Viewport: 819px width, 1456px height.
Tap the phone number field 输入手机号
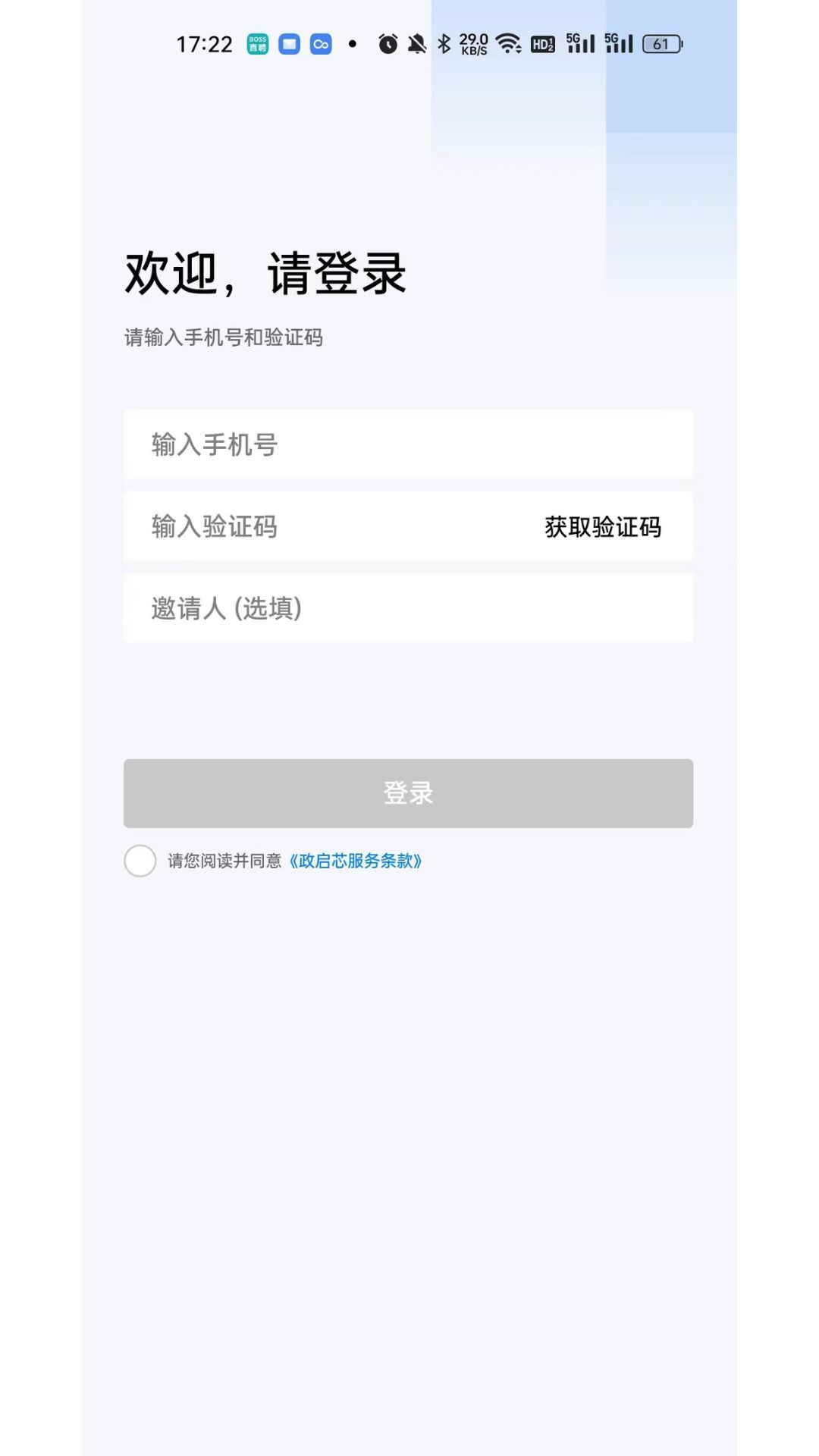(x=408, y=444)
